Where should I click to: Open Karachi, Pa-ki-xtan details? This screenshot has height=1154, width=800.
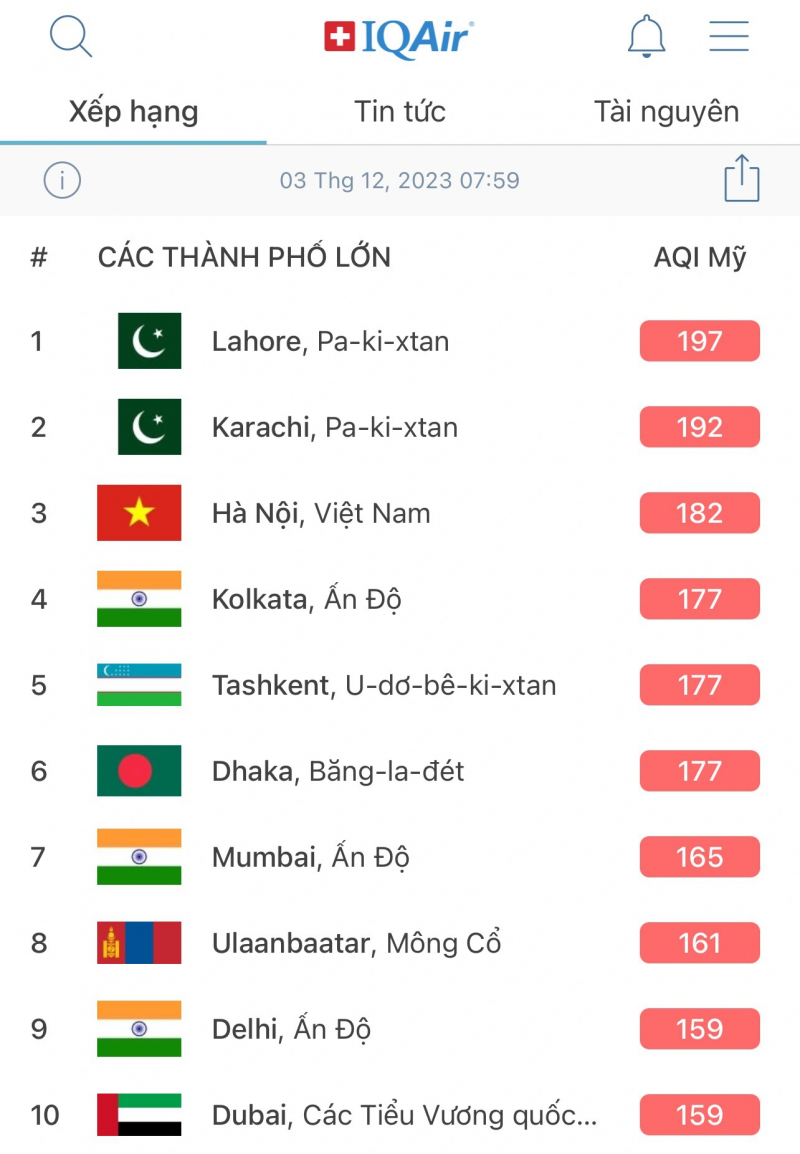tap(334, 427)
